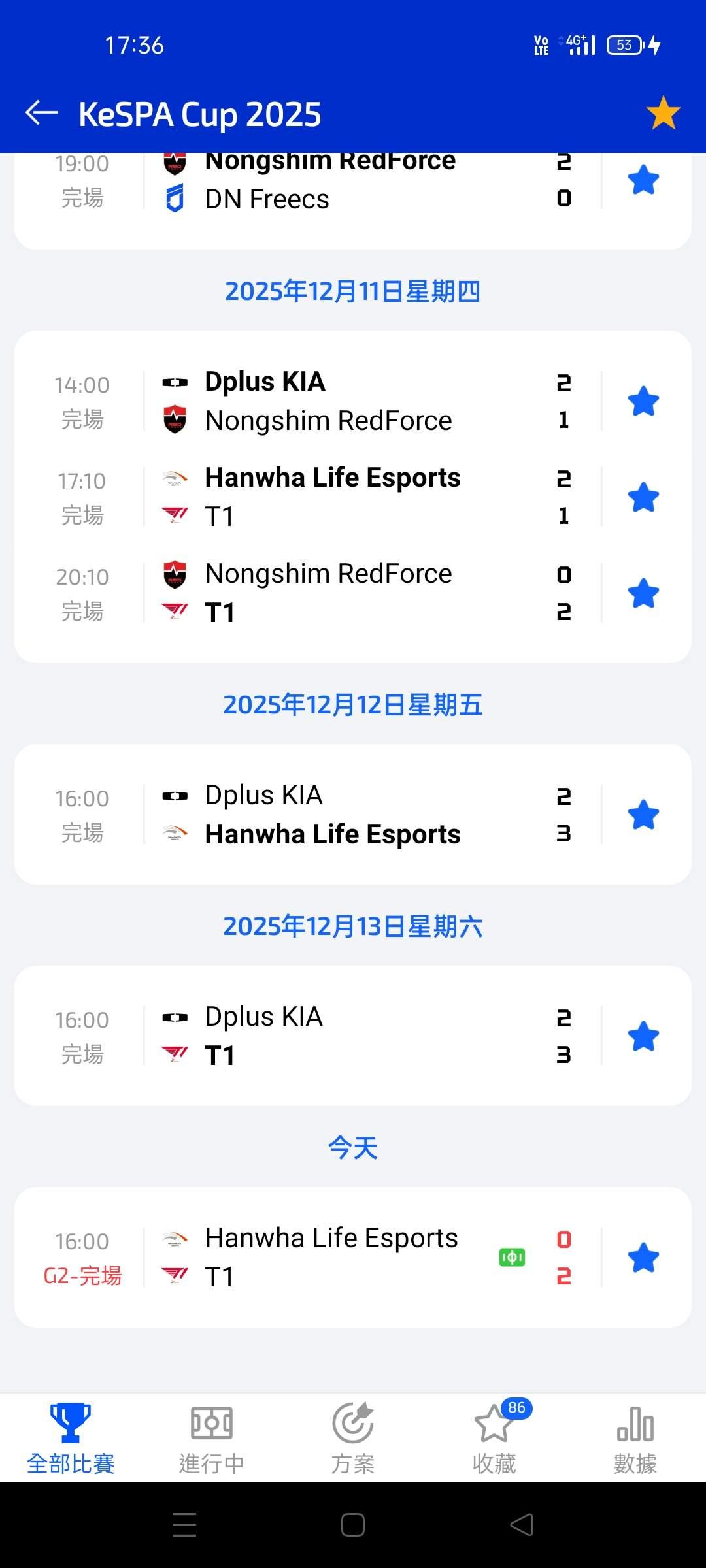This screenshot has height=1568, width=706.
Task: Toggle the yellow favorite star for KeSPA Cup 2025
Action: tap(663, 113)
